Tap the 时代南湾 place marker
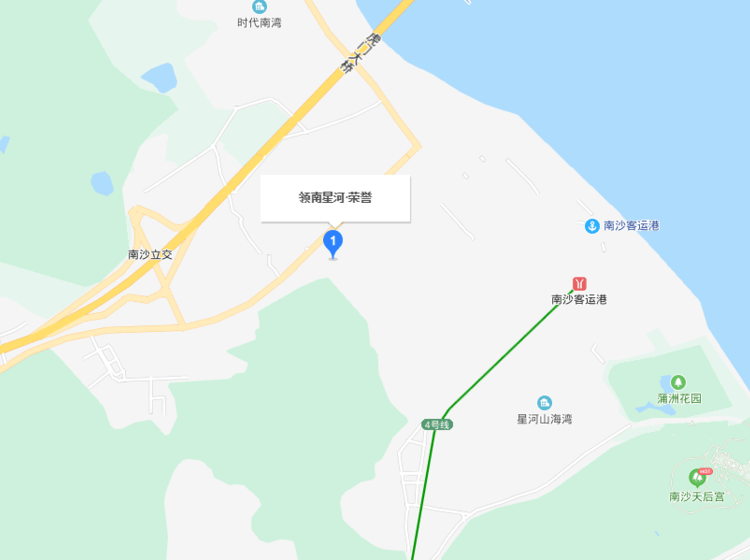Screen dimensions: 750x560 click(259, 6)
